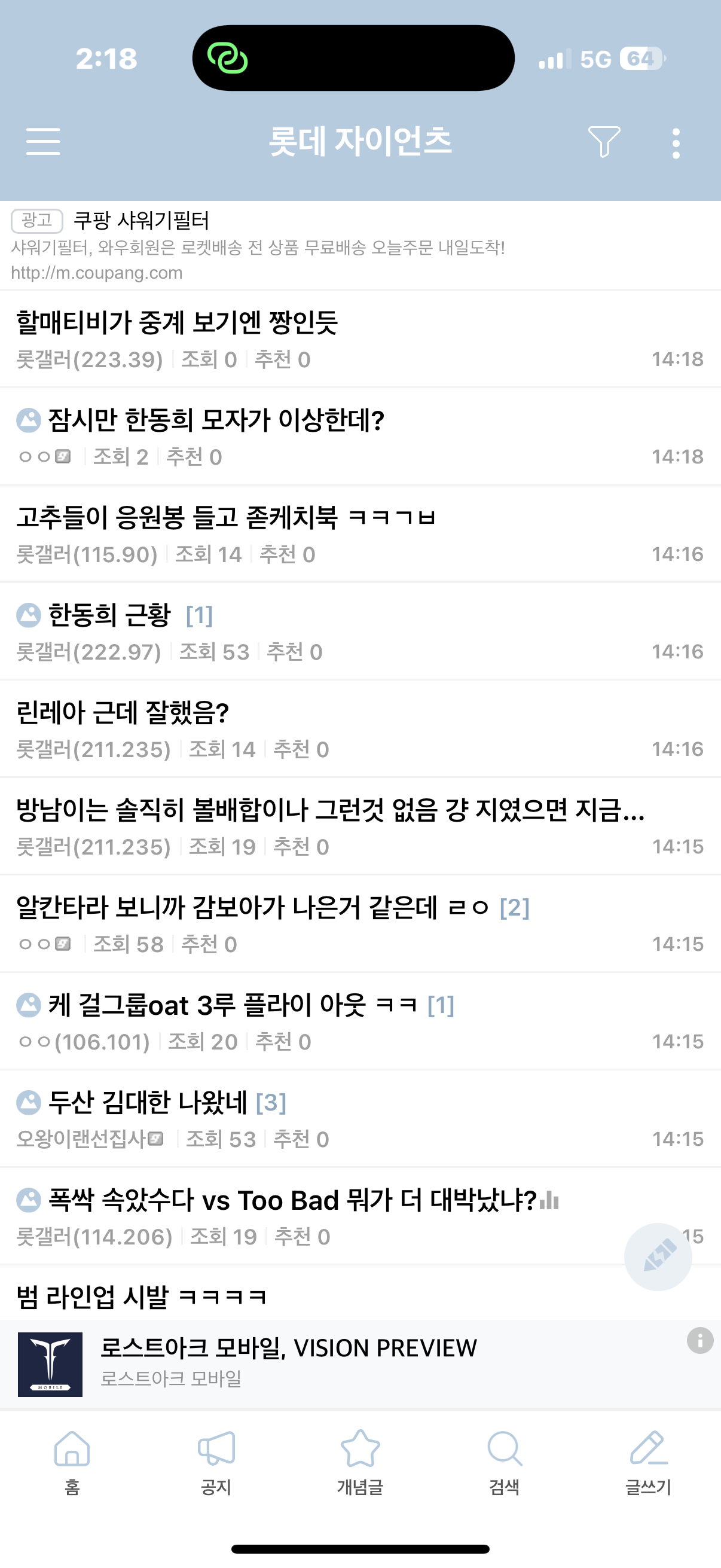Open post 고추들이 응원봉 들고 졷케치북

(x=225, y=518)
